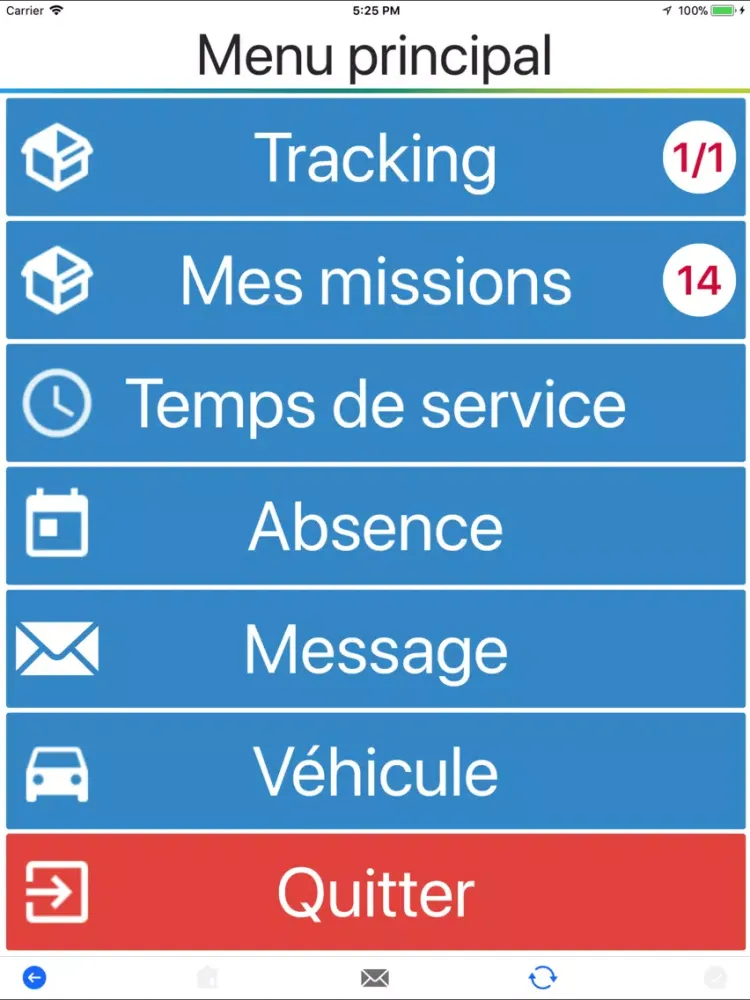Open the Absence menu entry
The width and height of the screenshot is (750, 1000).
click(375, 525)
